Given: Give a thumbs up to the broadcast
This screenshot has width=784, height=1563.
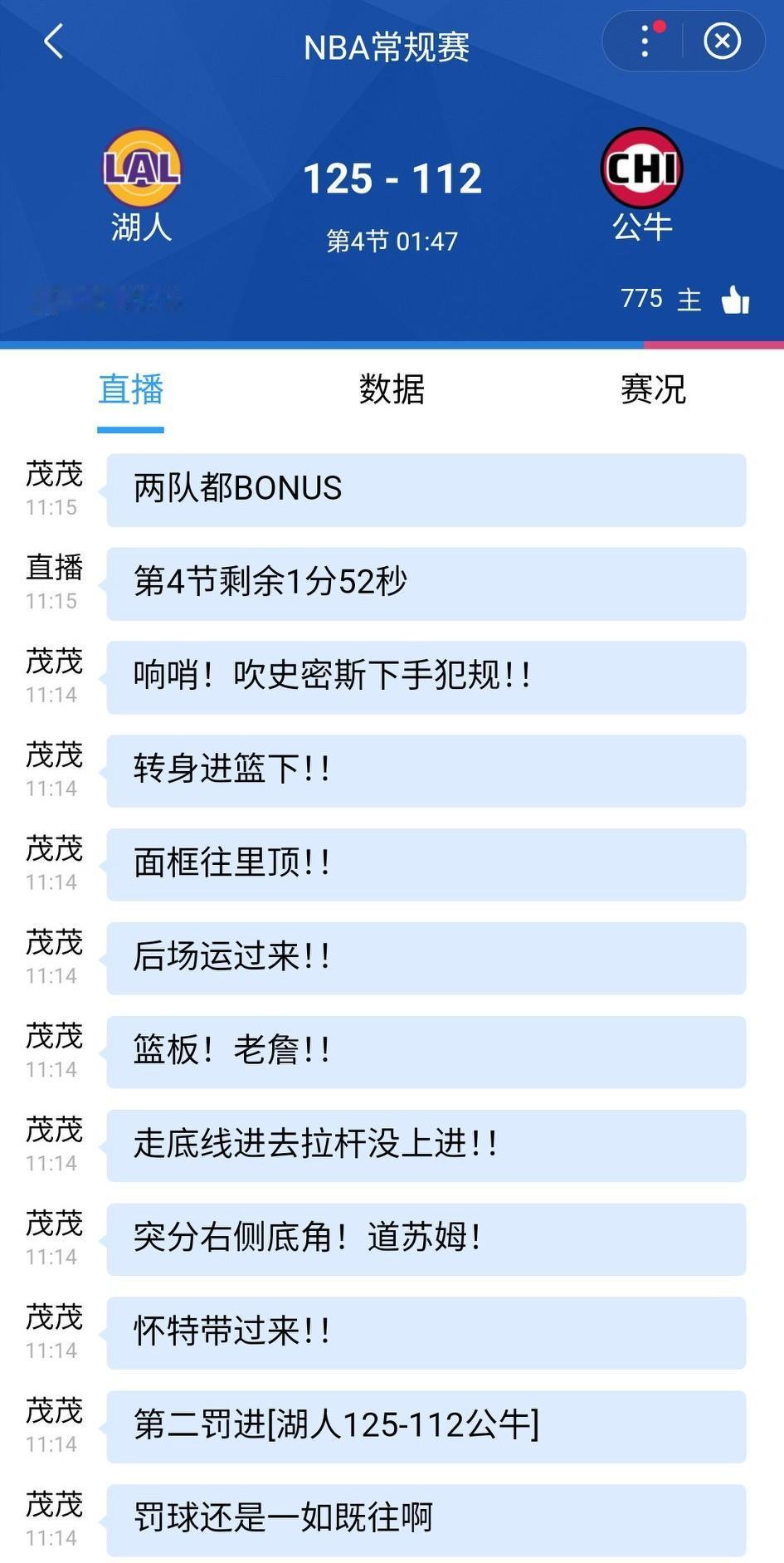Looking at the screenshot, I should pos(738,299).
